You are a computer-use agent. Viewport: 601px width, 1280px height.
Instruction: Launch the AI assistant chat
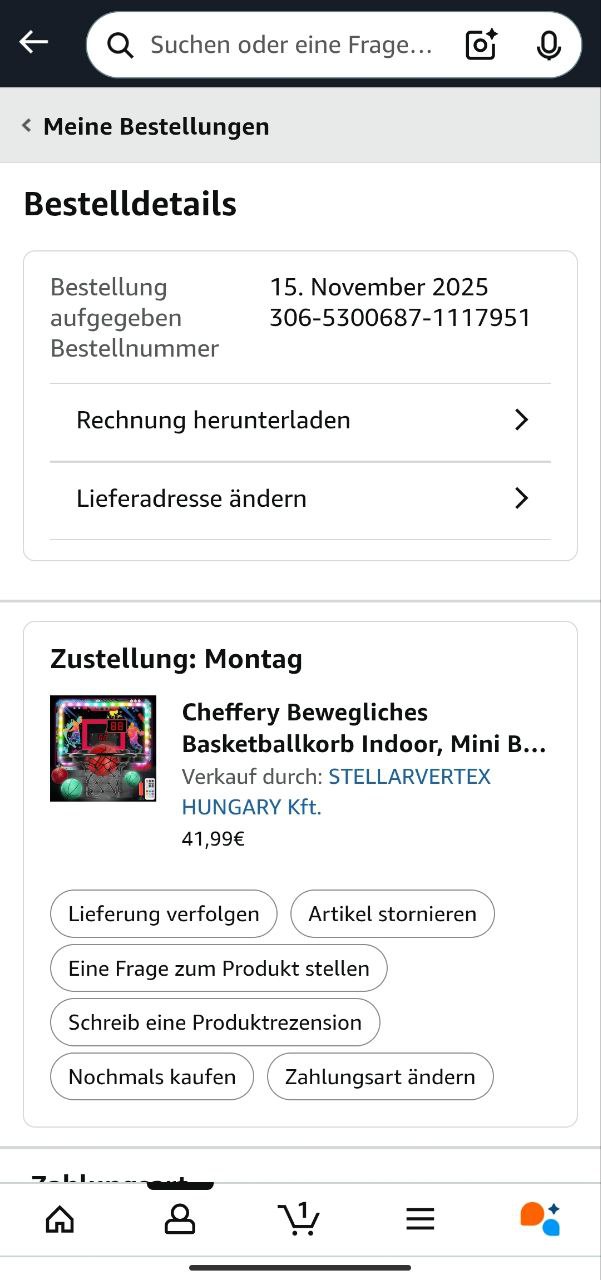coord(540,1218)
